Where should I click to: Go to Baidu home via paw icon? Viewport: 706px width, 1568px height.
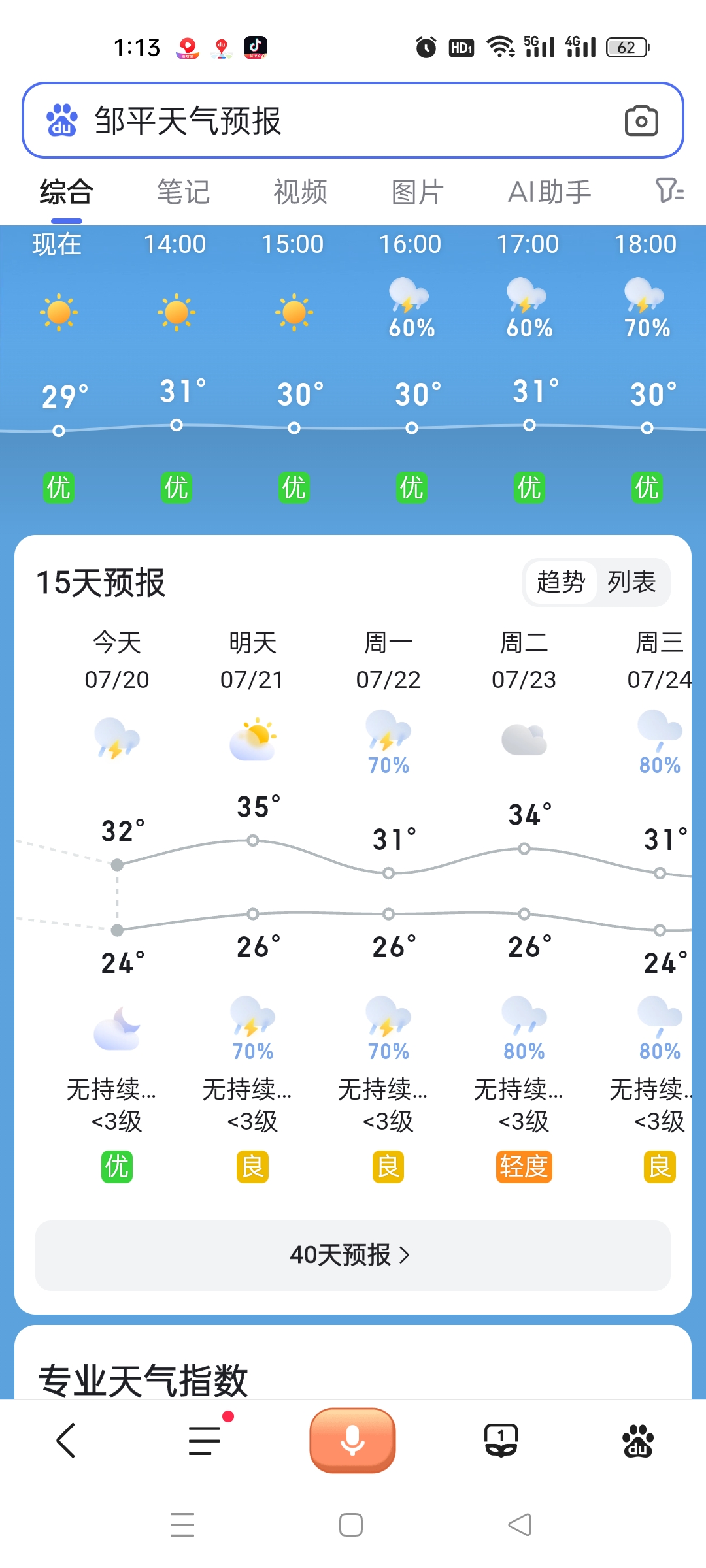(x=638, y=1441)
